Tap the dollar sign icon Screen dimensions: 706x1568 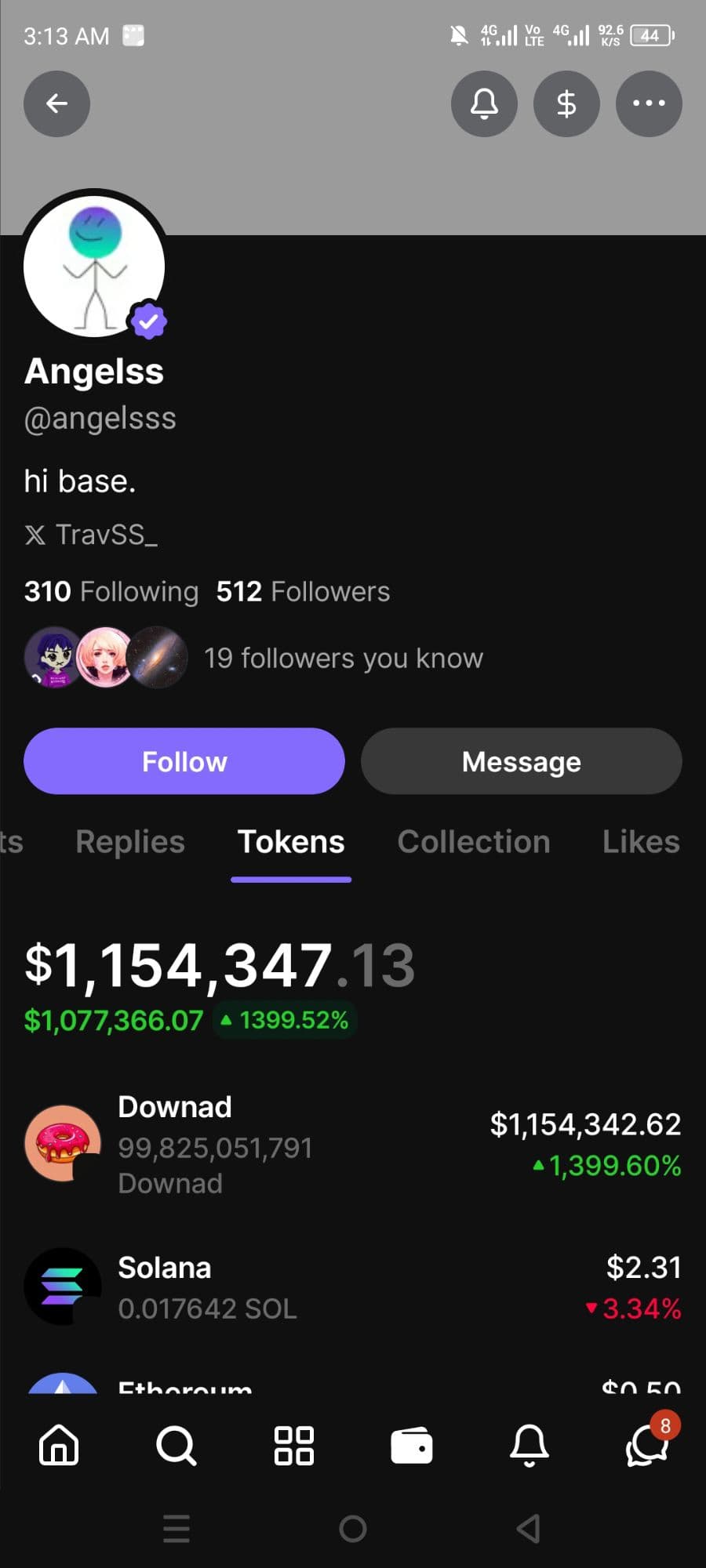pos(566,103)
